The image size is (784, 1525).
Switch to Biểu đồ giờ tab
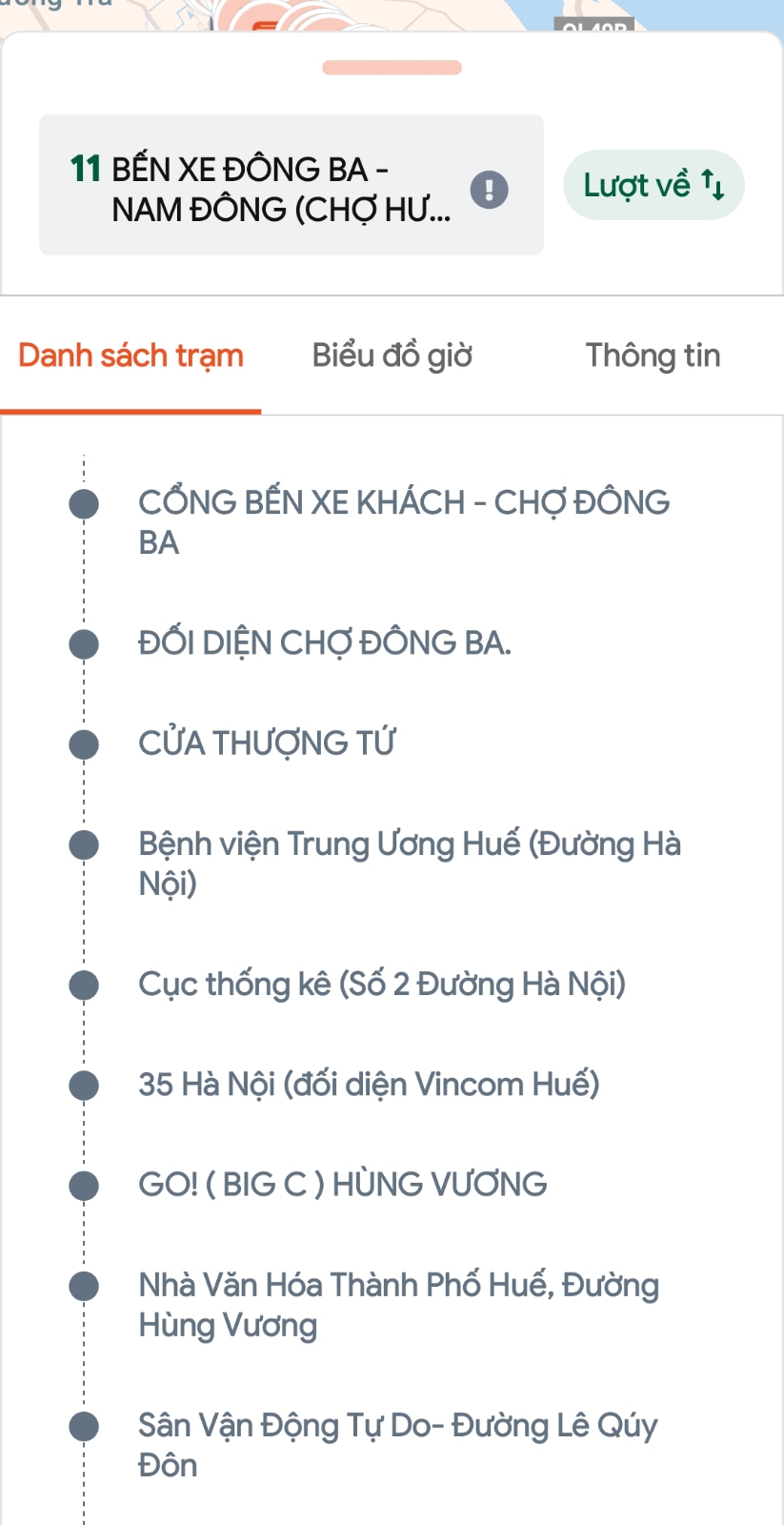pyautogui.click(x=392, y=356)
